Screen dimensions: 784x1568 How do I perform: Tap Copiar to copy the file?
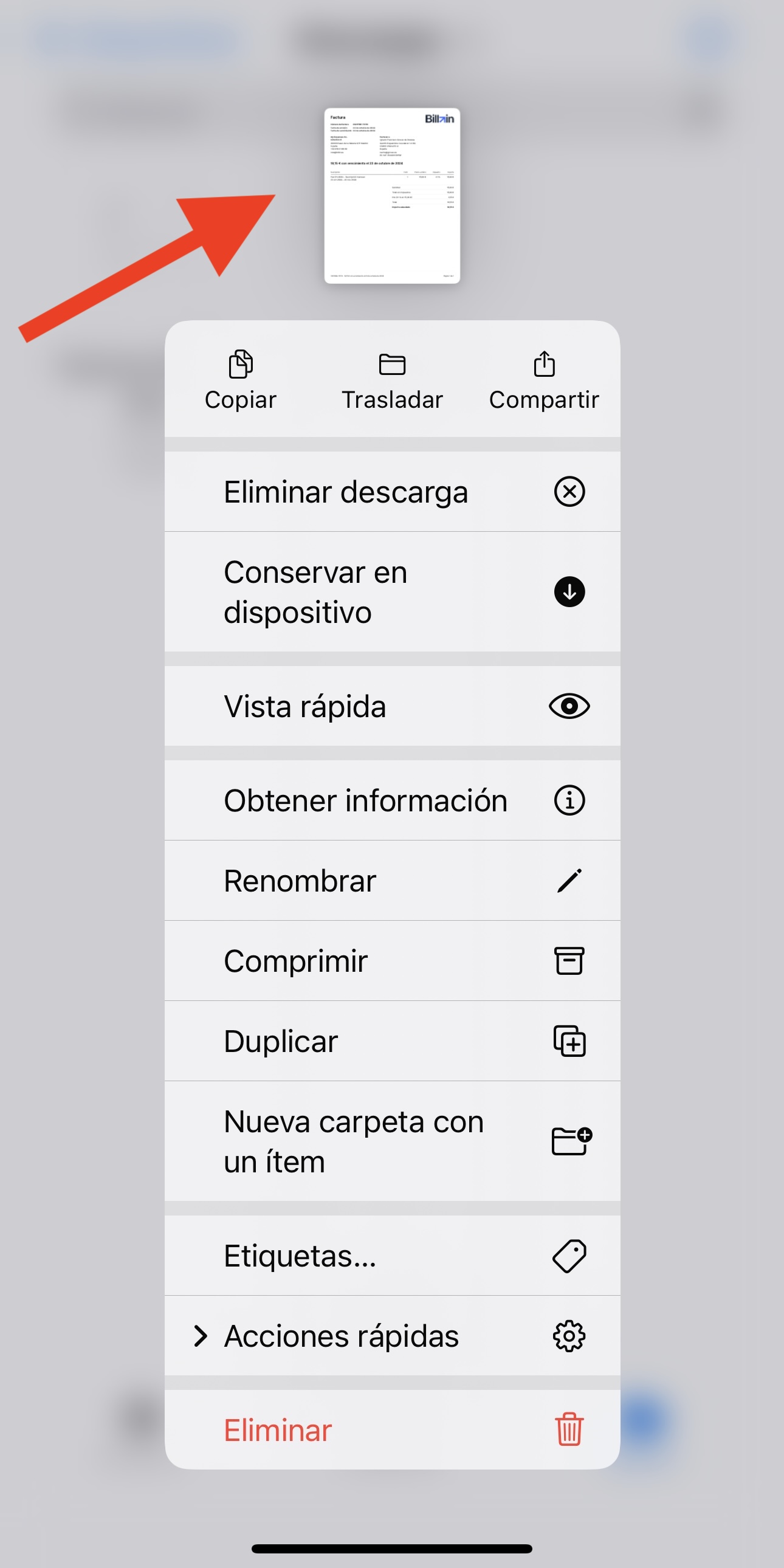[241, 379]
